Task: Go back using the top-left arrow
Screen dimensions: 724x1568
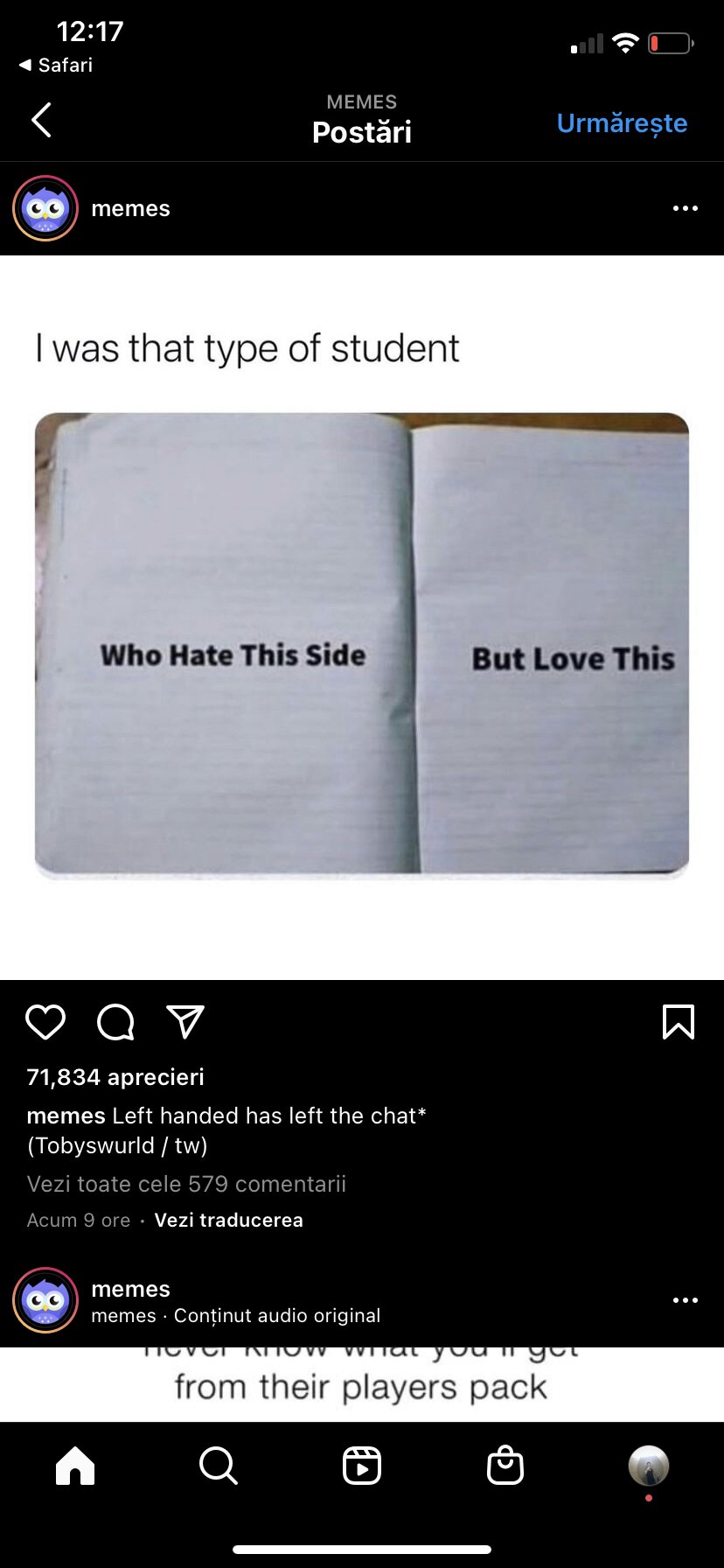Action: [41, 120]
